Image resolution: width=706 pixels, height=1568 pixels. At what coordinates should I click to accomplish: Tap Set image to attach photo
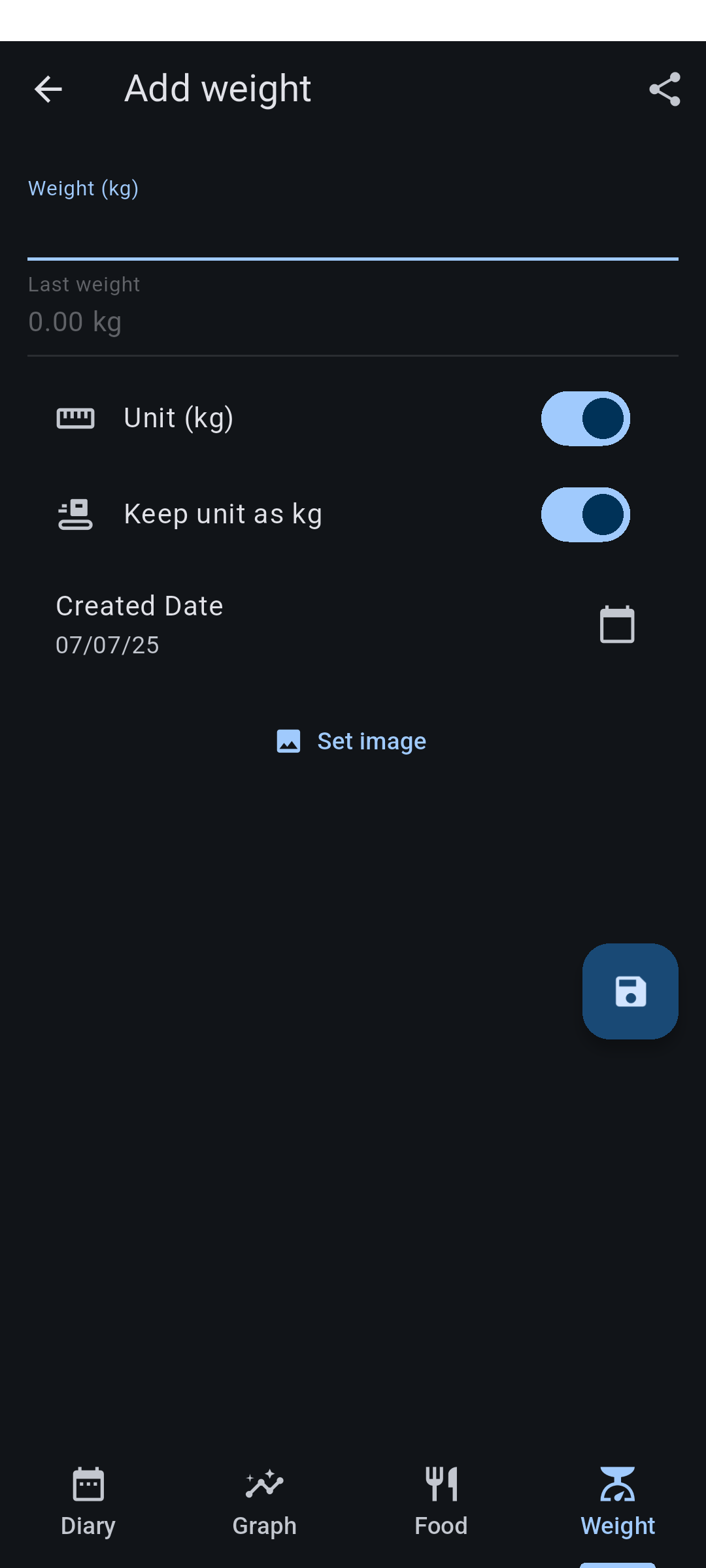(352, 741)
